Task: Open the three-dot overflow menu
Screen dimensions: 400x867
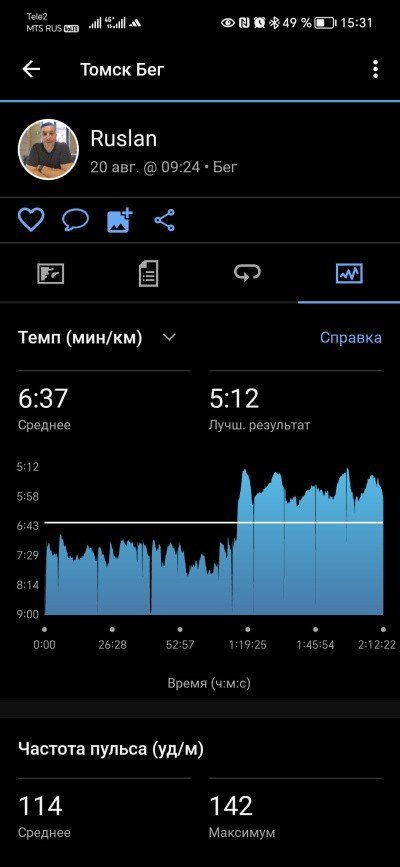Action: (x=376, y=69)
